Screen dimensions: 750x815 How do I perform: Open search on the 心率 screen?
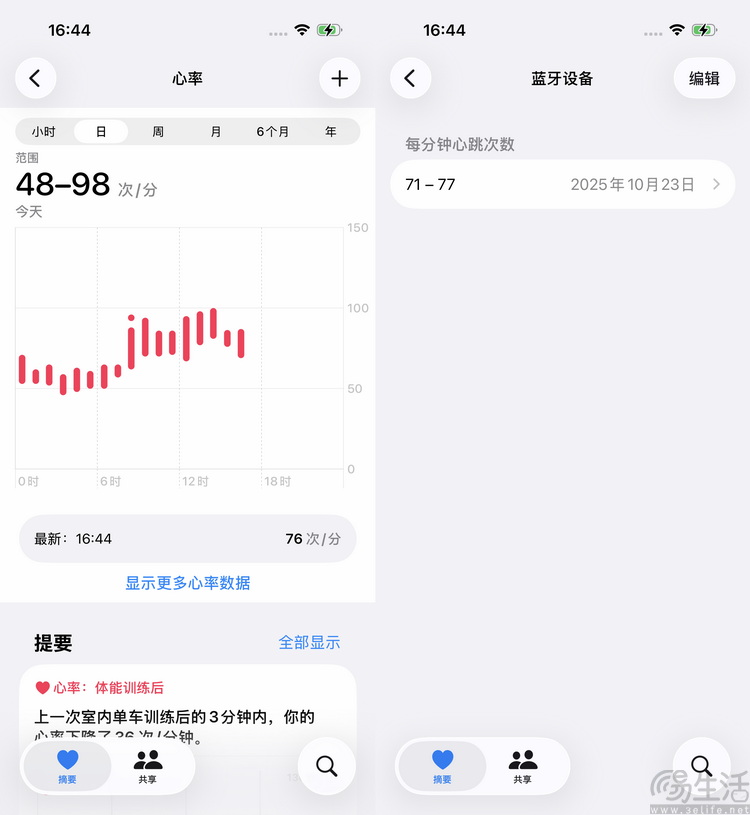point(327,766)
